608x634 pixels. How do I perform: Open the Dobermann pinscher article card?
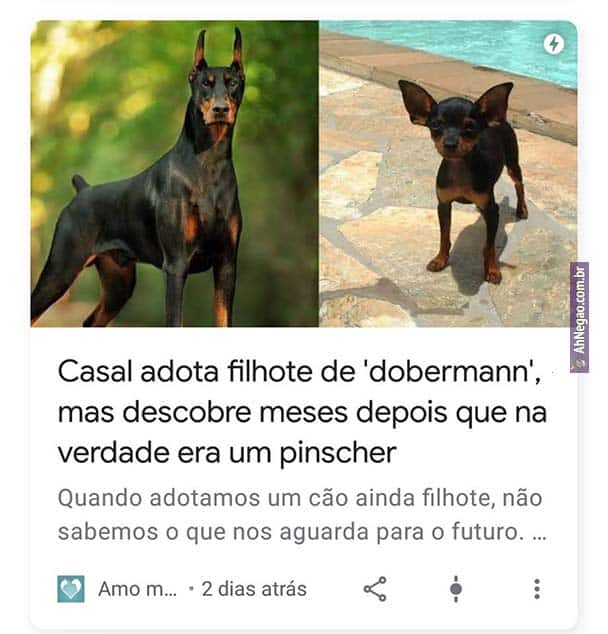(x=302, y=412)
